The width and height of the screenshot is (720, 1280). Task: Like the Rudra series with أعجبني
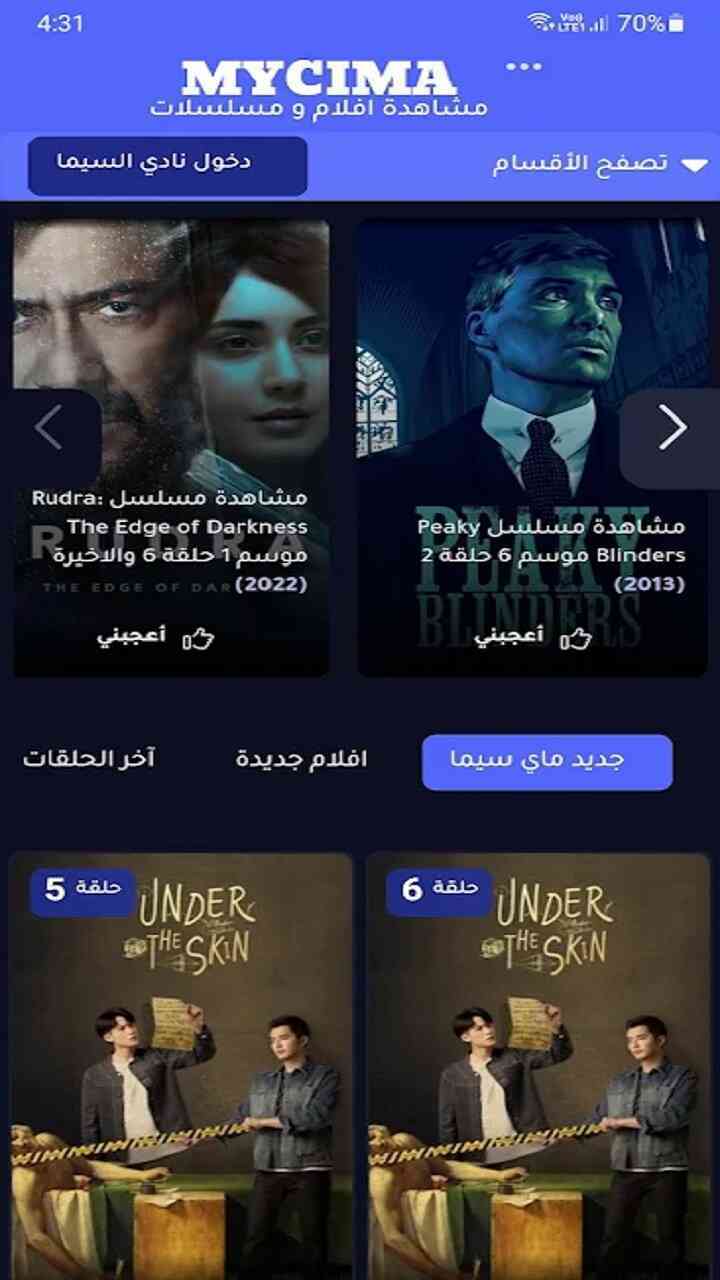pos(156,637)
